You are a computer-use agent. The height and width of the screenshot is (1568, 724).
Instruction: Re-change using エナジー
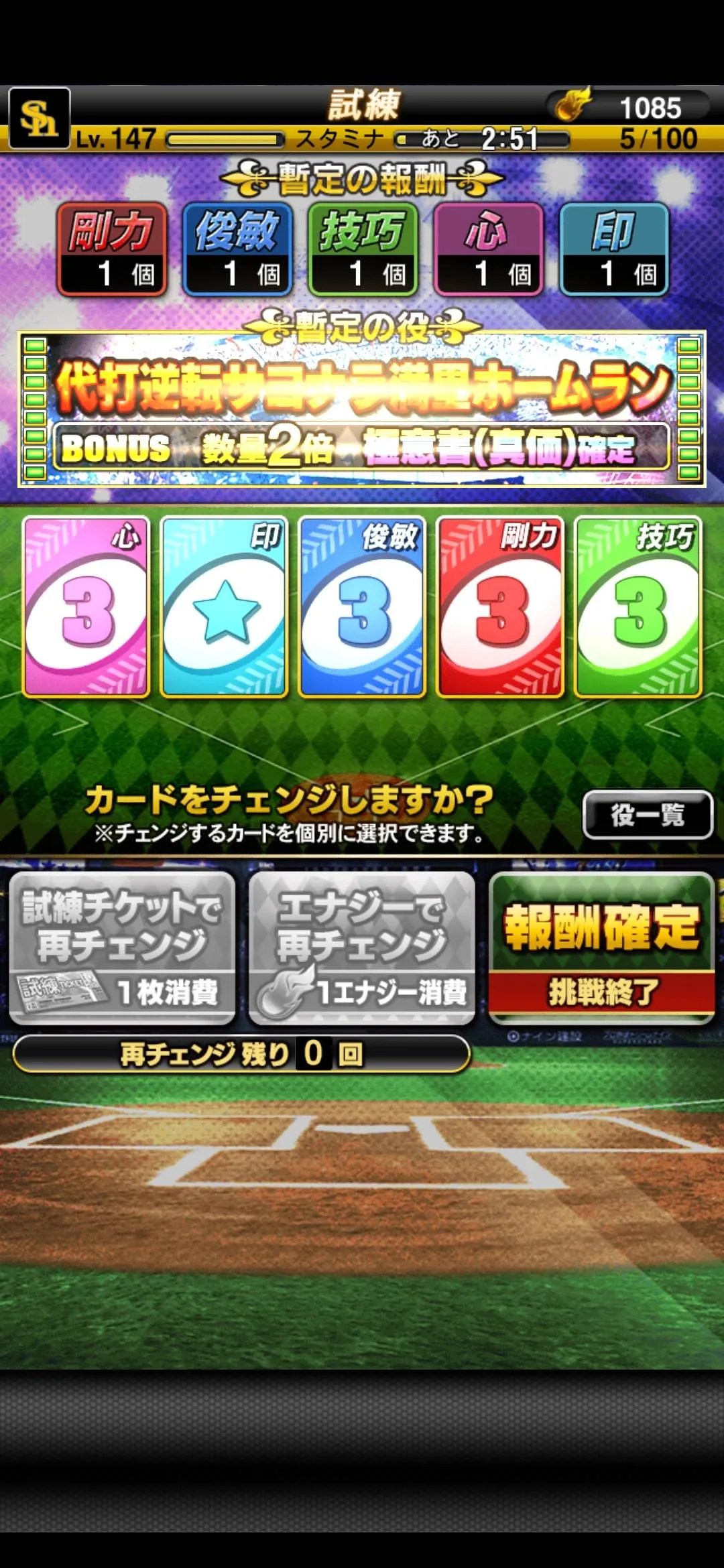[361, 946]
